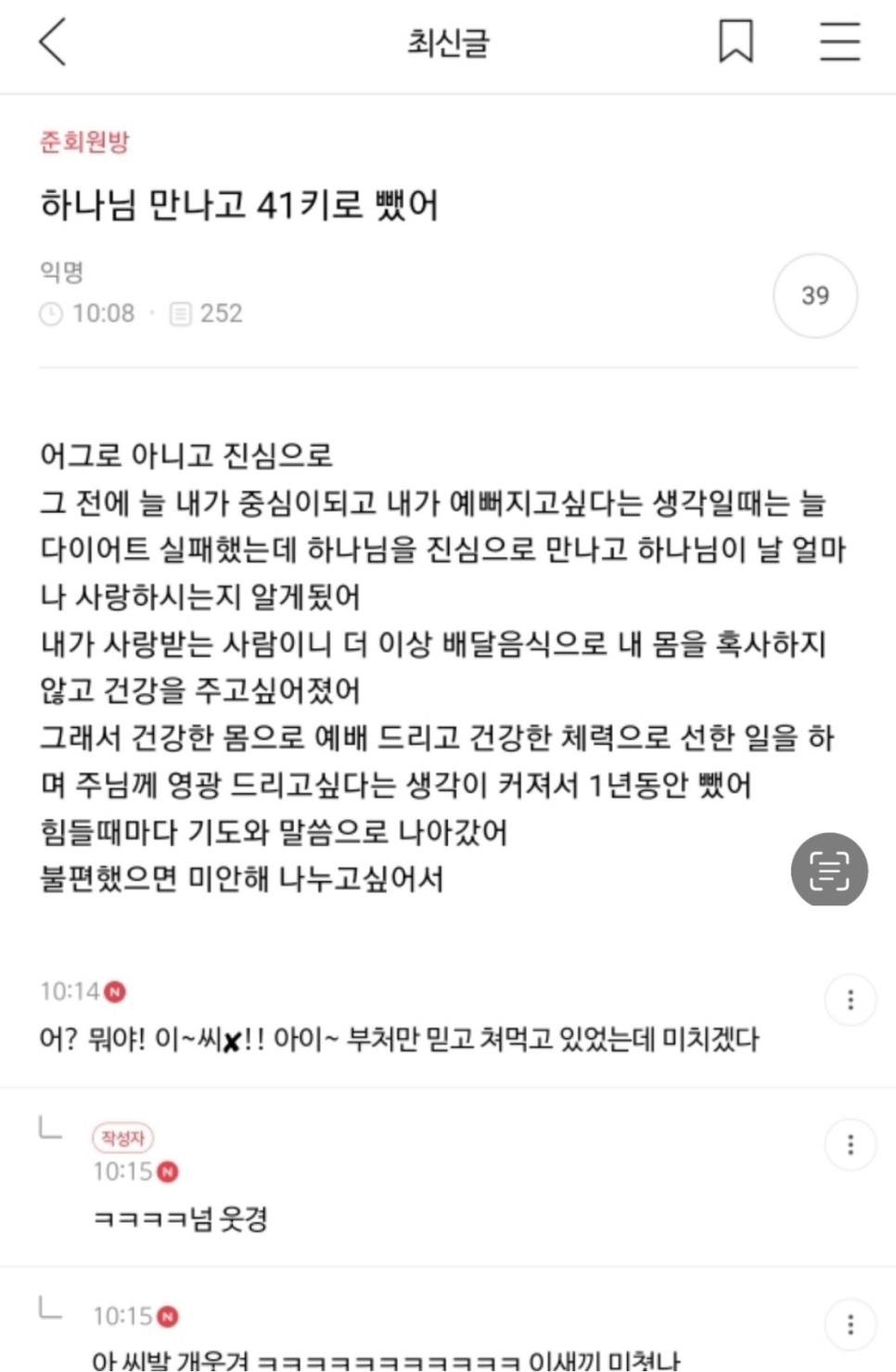Open the hamburger menu
896x1372 pixels.
click(x=839, y=43)
